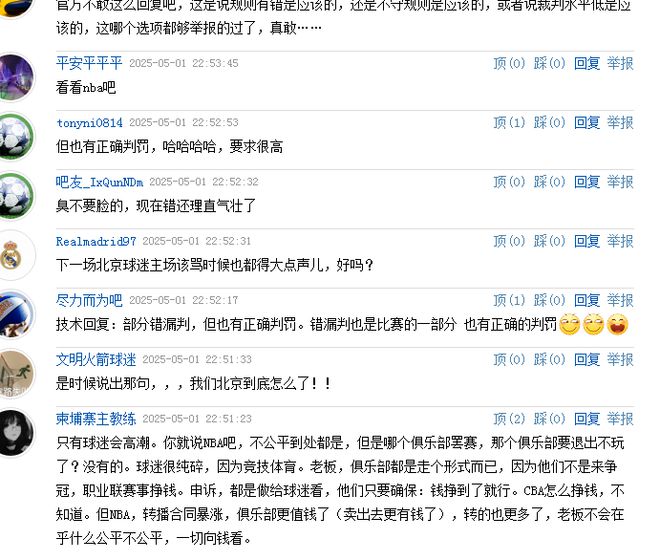Image resolution: width=660 pixels, height=560 pixels.
Task: Open 尽力而为吧's username link
Action: click(89, 300)
